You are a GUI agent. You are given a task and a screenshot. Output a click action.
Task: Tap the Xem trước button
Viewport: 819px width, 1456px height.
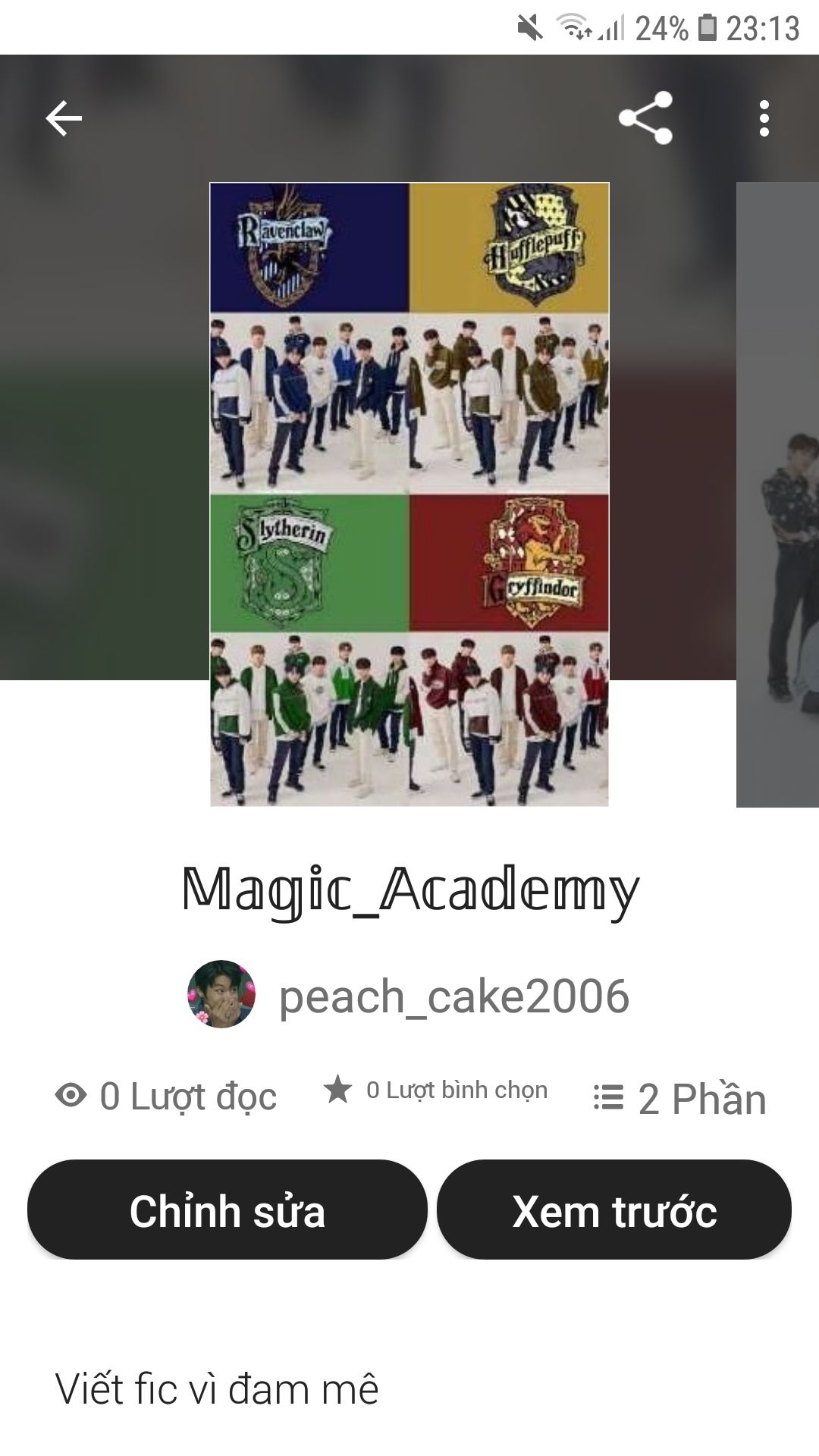pos(614,1210)
